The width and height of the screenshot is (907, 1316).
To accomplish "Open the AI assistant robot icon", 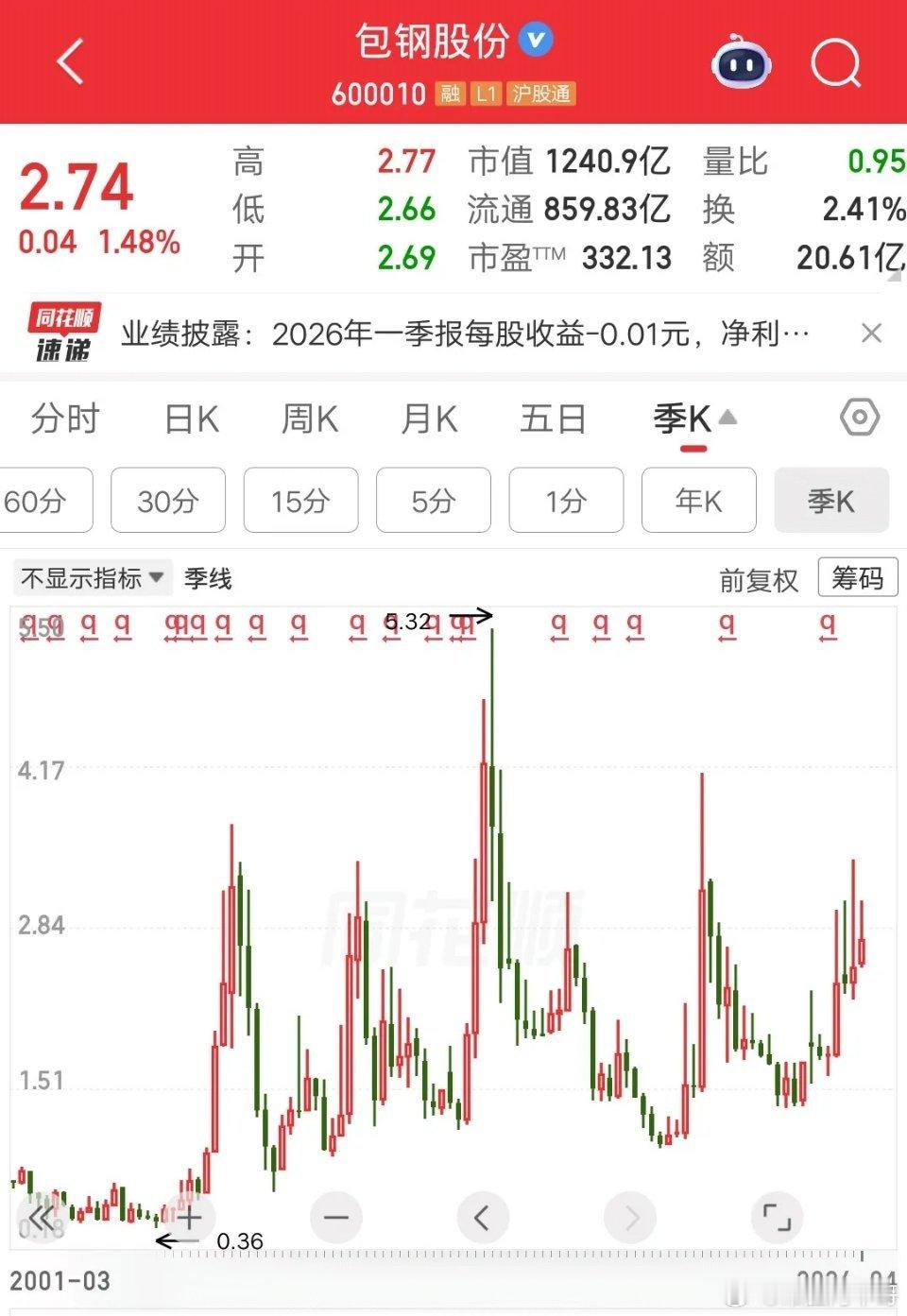I will point(741,62).
